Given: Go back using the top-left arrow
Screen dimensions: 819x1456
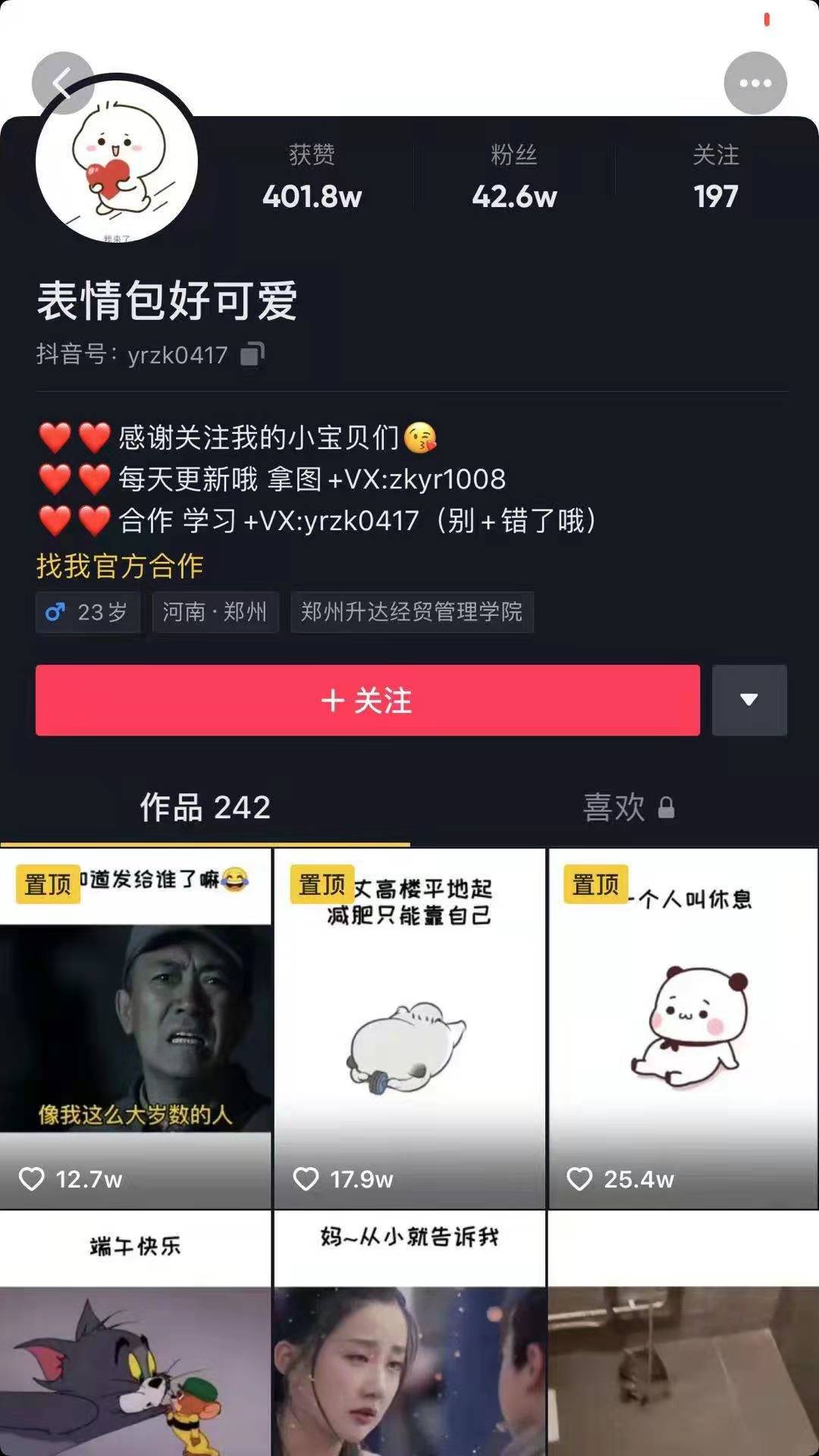Looking at the screenshot, I should click(x=61, y=83).
